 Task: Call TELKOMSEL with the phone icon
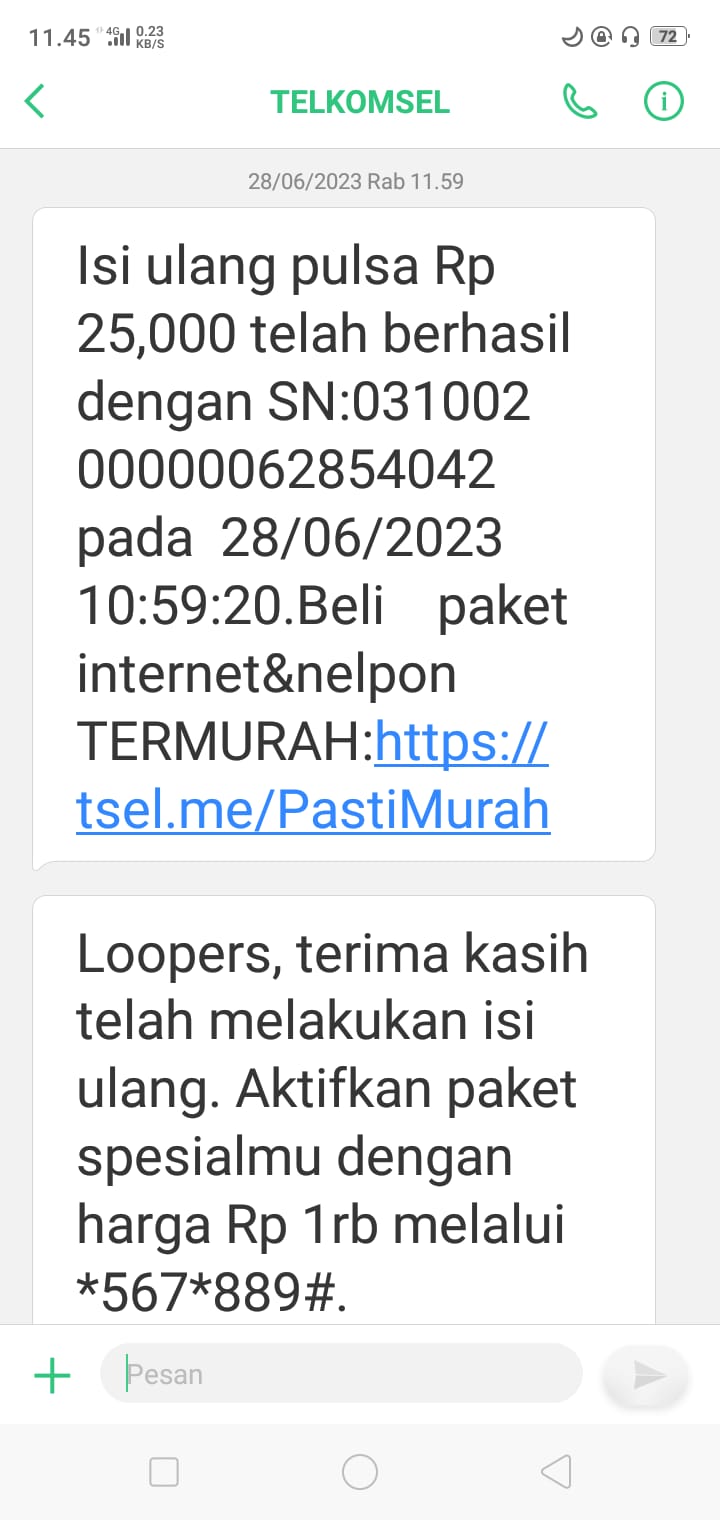(x=580, y=101)
